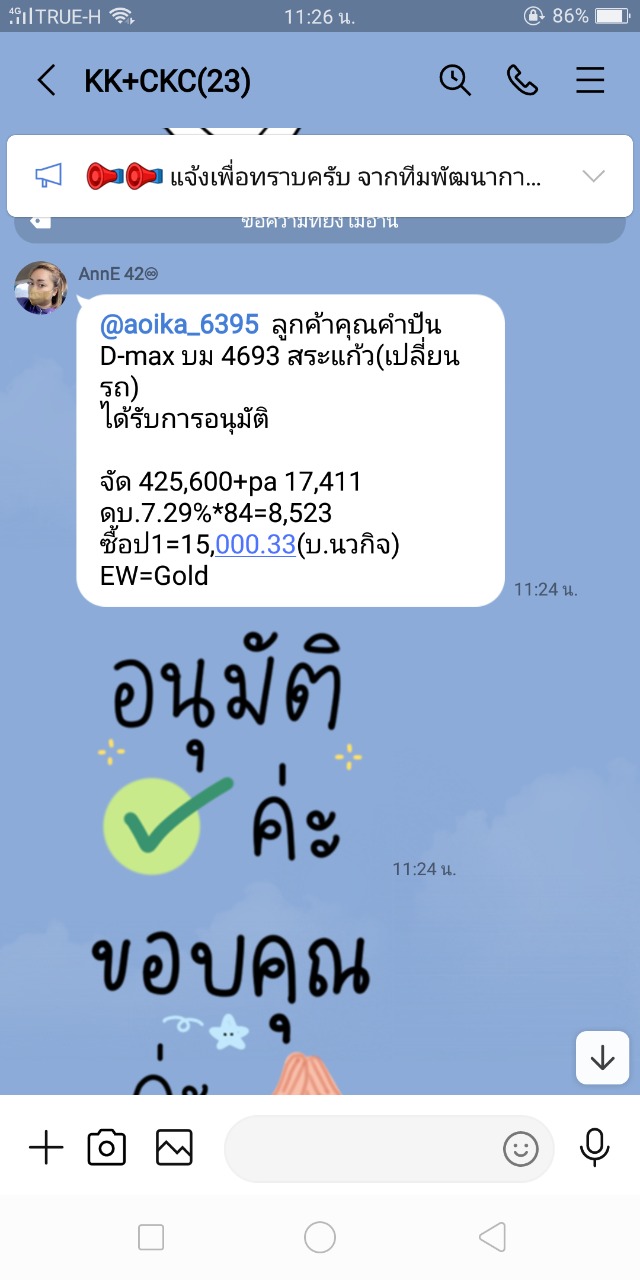Tap the @aoika_6395 mention
This screenshot has height=1280, width=640.
tap(180, 325)
